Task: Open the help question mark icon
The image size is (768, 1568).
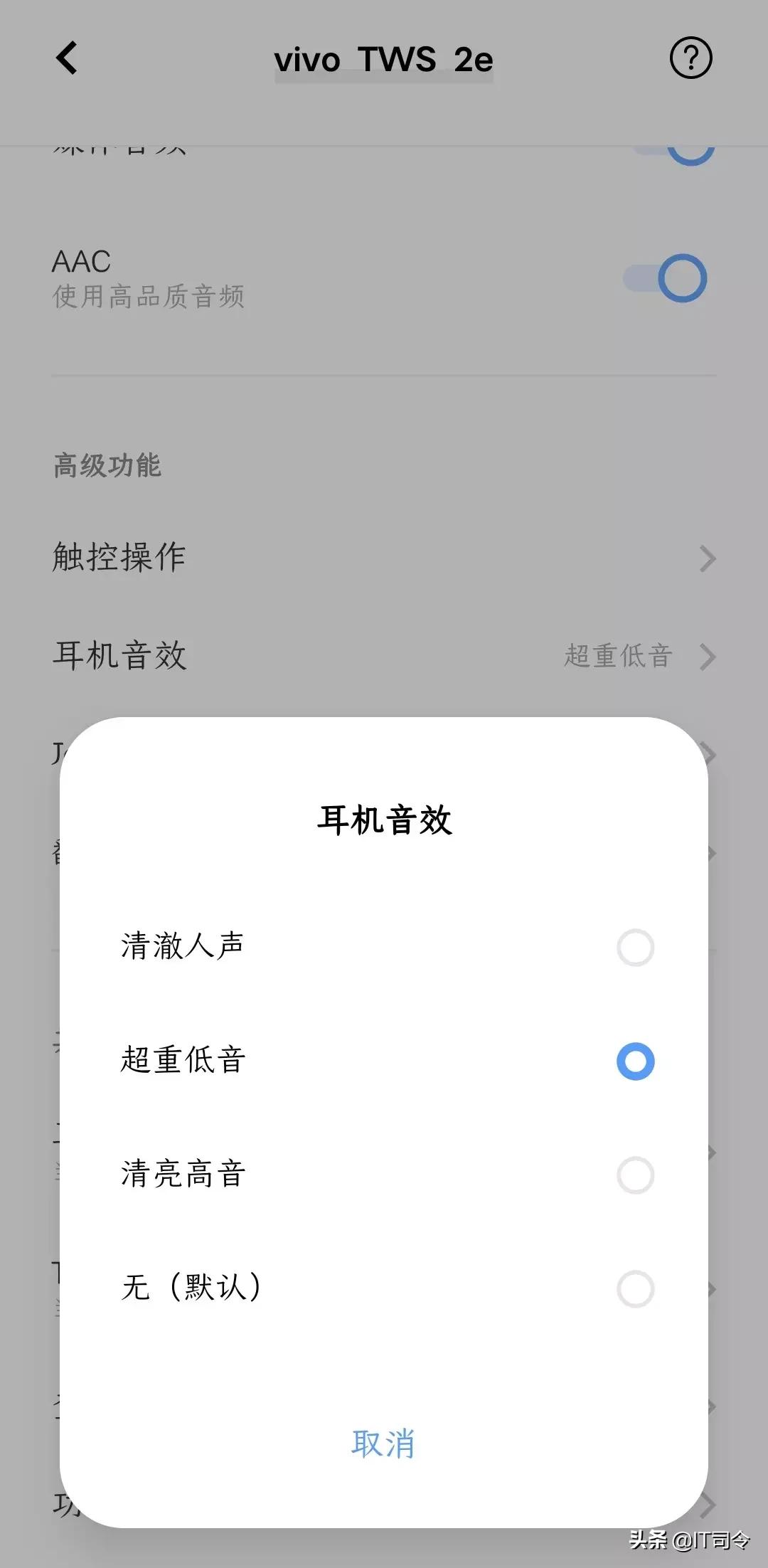Action: coord(689,58)
